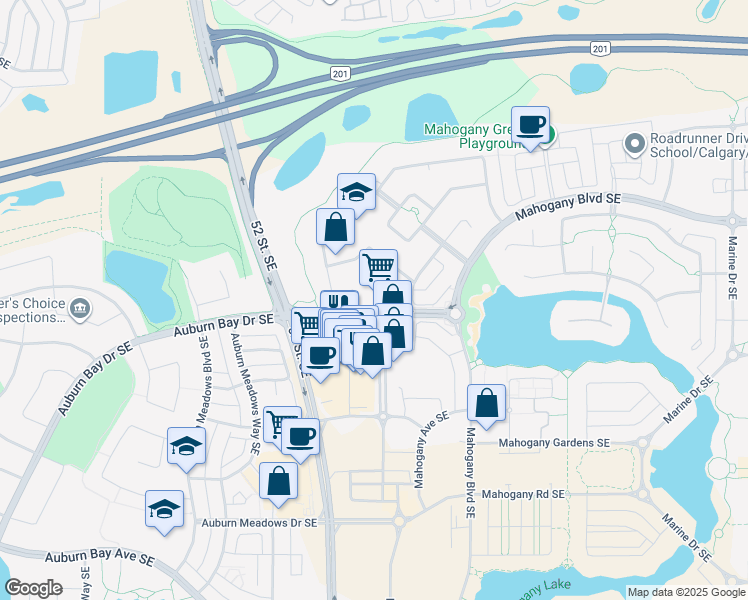
Task: Tap the shopping bag marker above Auburn Meadows Dr SE
Action: [278, 482]
